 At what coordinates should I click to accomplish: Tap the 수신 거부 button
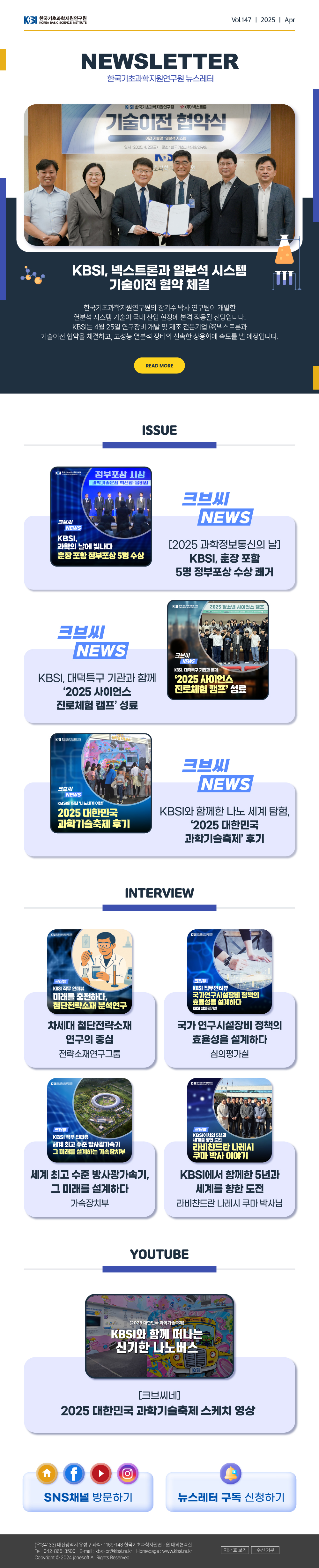[265, 1549]
